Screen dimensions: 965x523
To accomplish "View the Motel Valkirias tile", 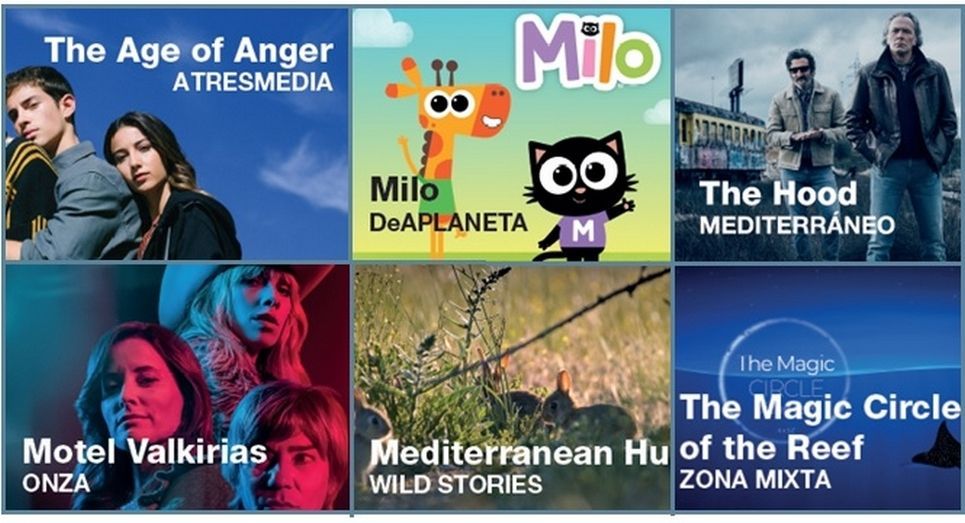I will [x=176, y=388].
